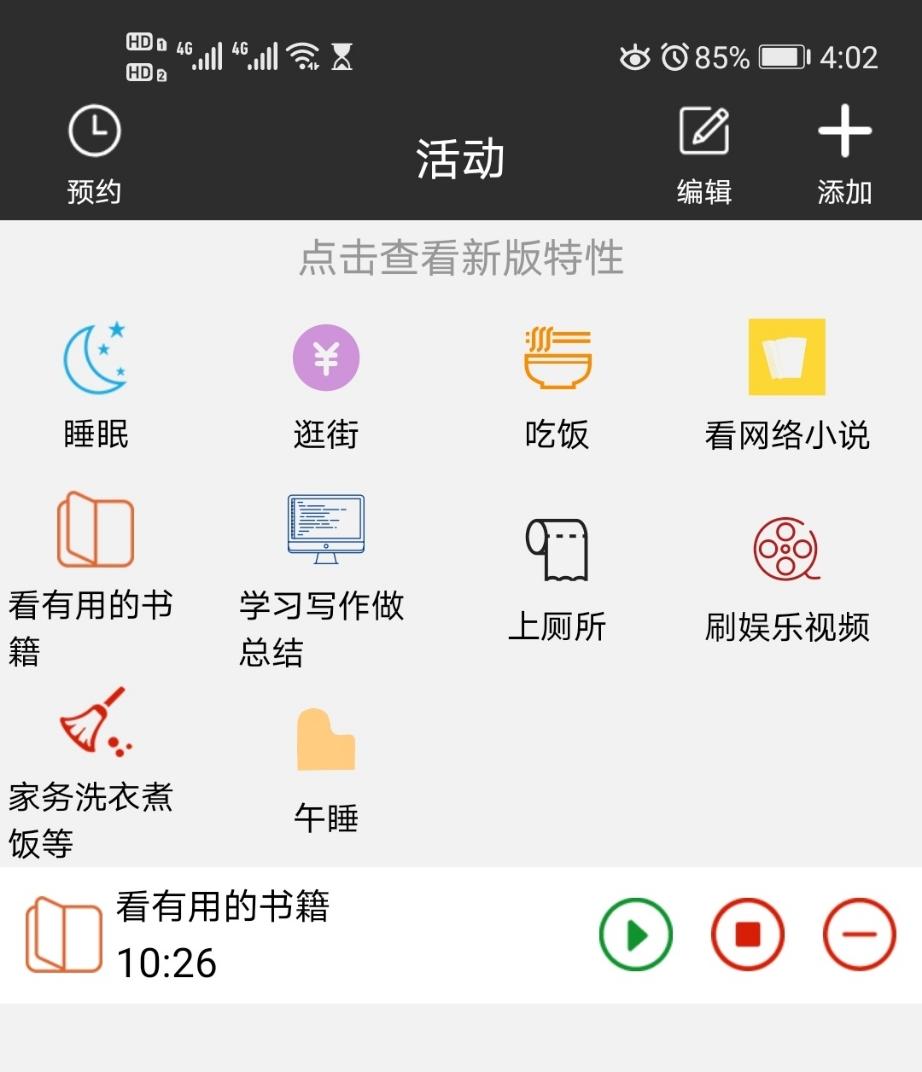Resume the running timer with green play

click(636, 935)
